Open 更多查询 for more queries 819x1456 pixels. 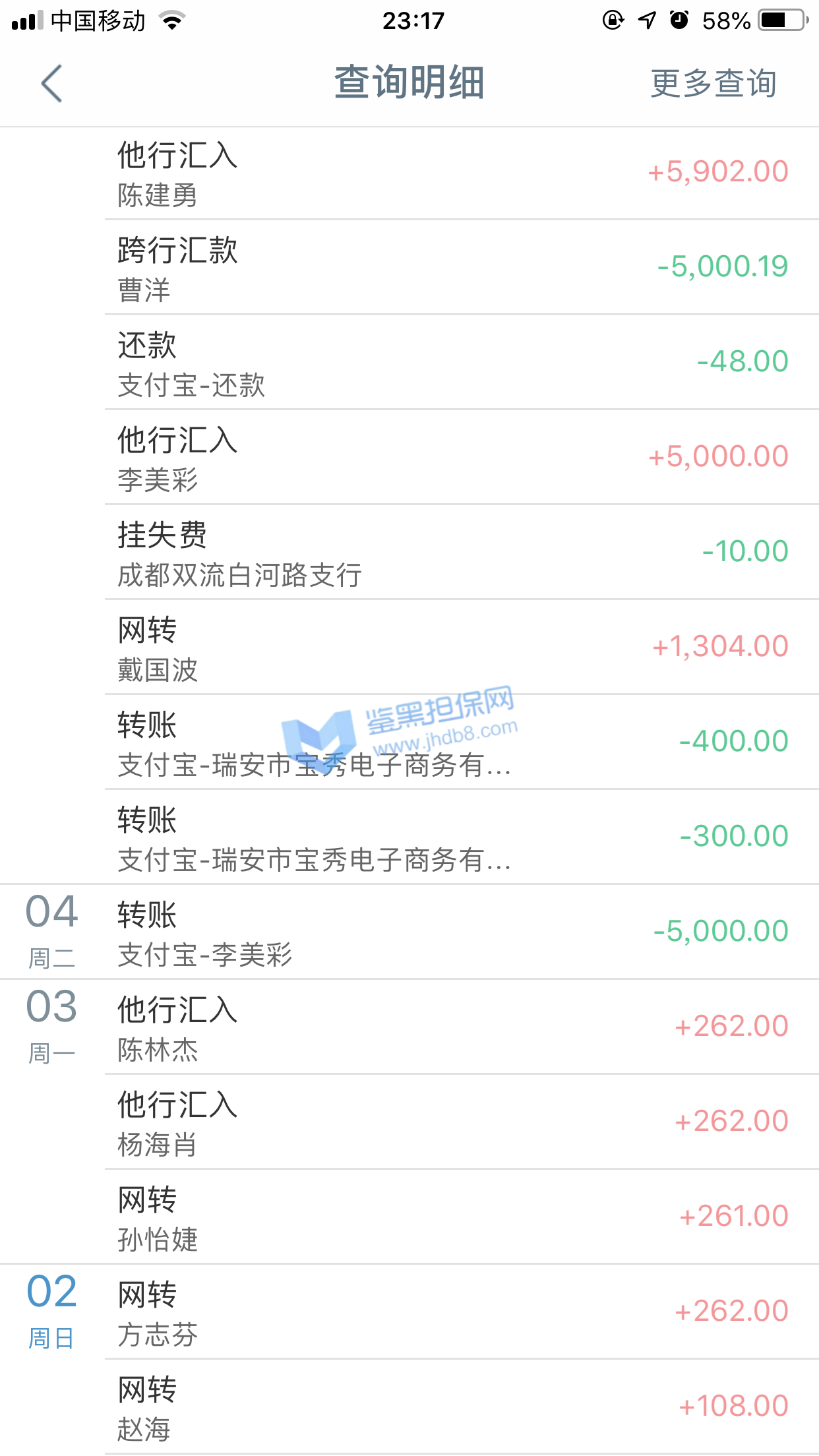click(713, 84)
